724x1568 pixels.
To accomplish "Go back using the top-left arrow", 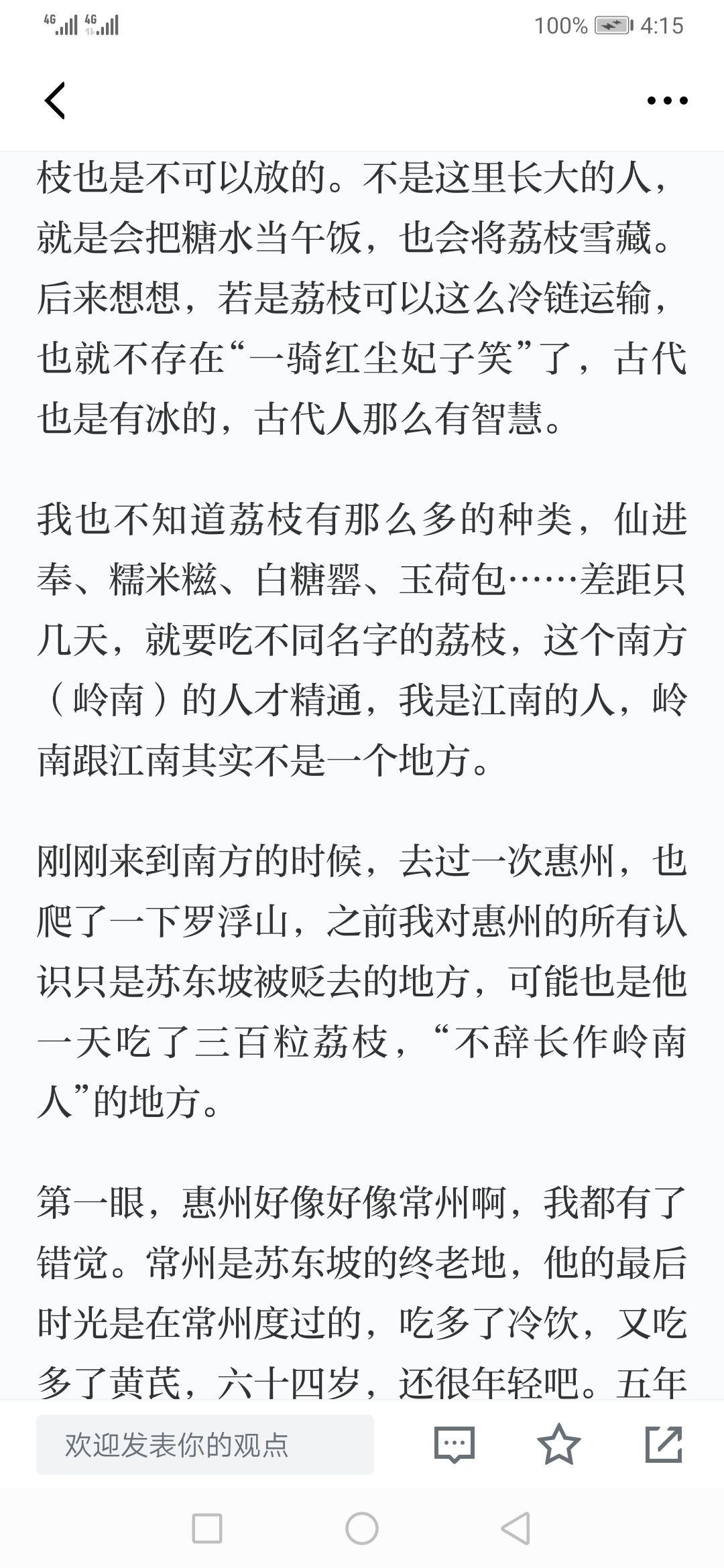I will tap(55, 101).
